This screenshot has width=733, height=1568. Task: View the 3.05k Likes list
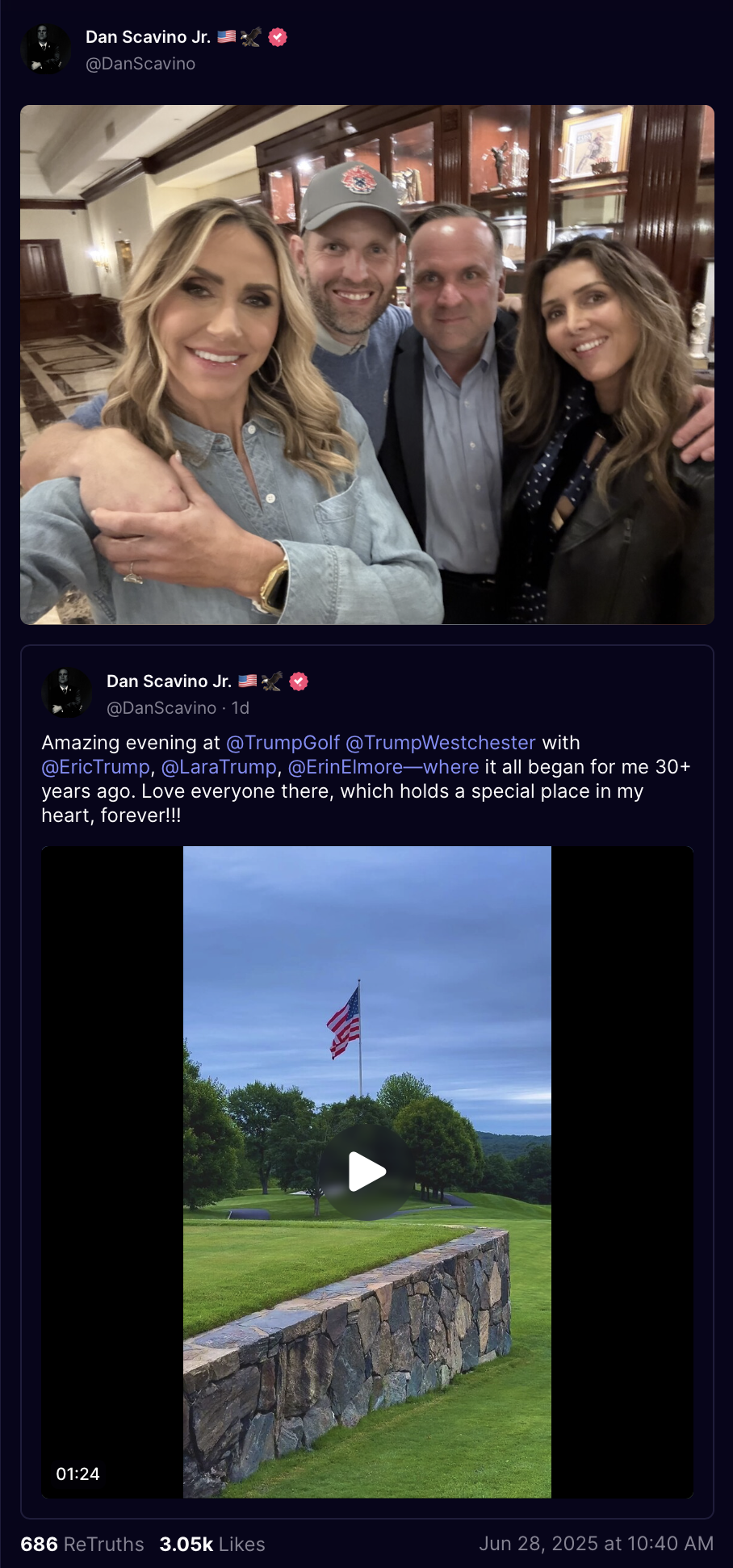pyautogui.click(x=212, y=1544)
